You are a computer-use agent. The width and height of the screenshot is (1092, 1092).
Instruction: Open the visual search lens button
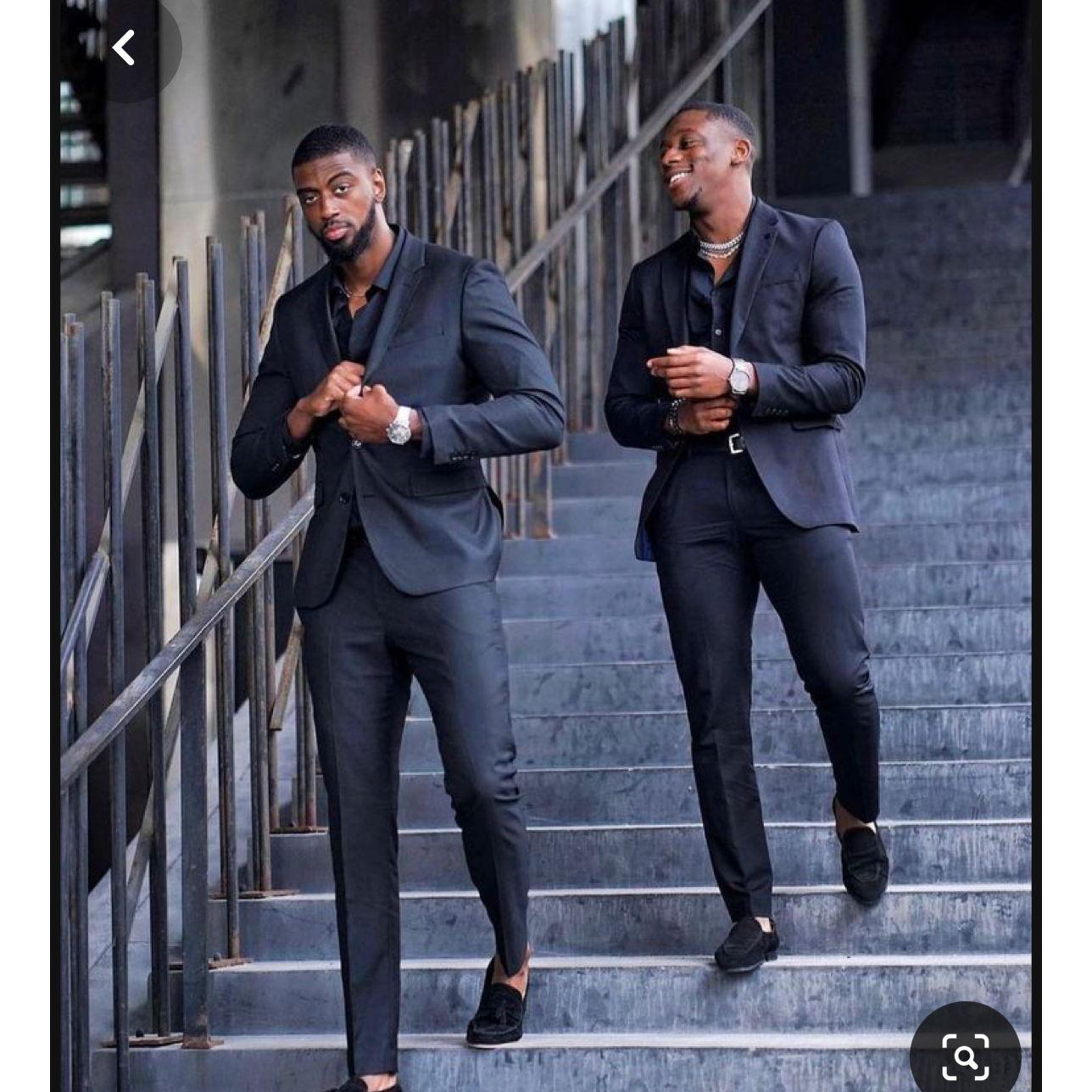point(965,1056)
